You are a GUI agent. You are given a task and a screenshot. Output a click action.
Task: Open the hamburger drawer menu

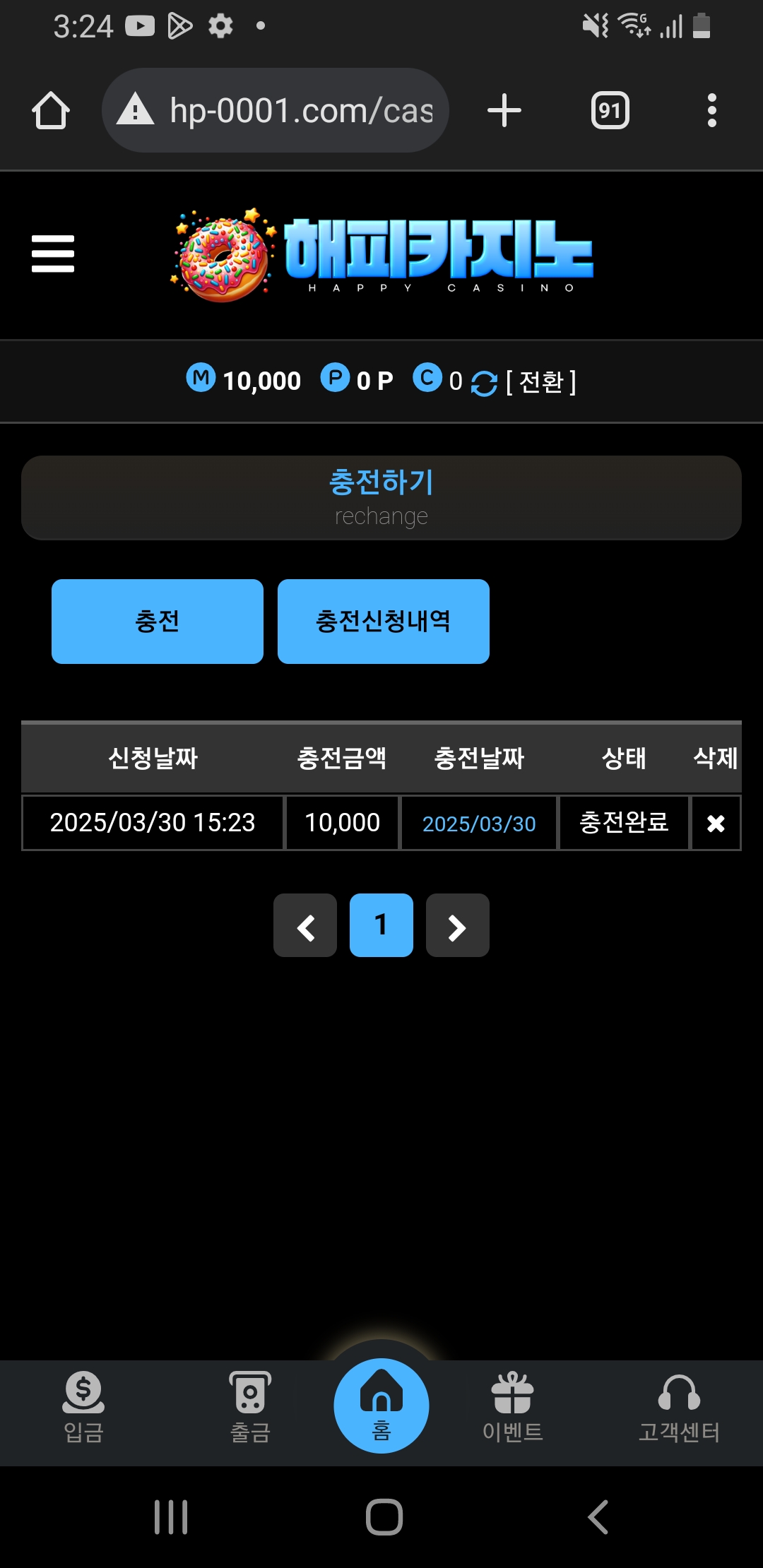(x=53, y=254)
